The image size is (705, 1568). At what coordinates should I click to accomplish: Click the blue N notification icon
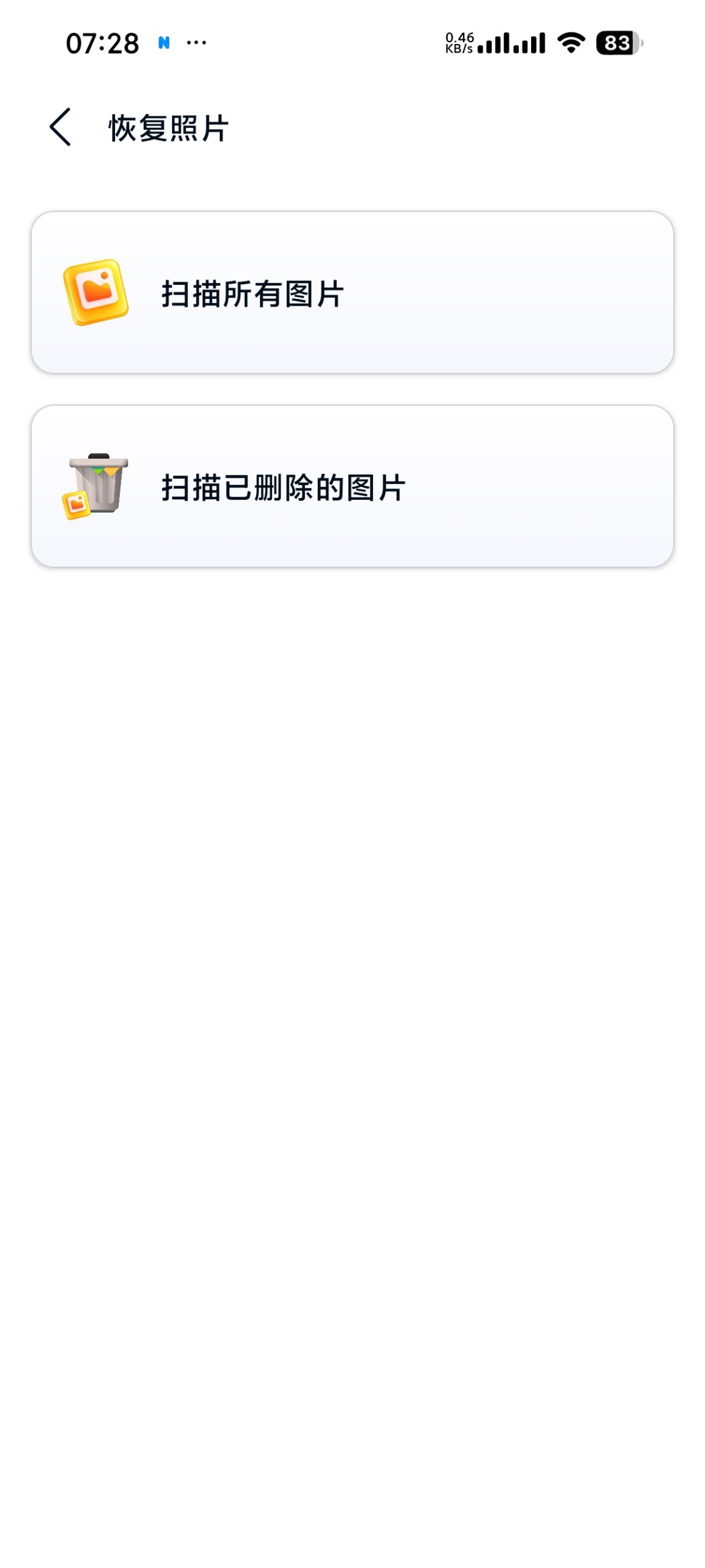(164, 42)
